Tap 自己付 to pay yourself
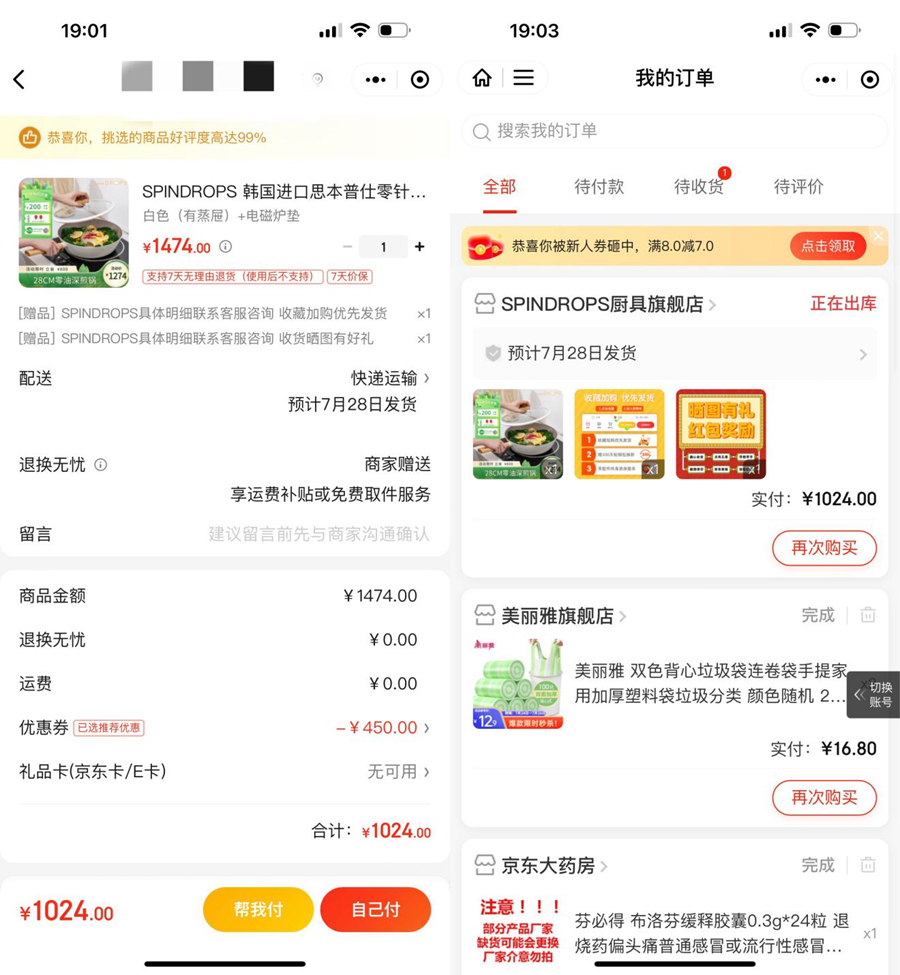This screenshot has width=900, height=975. tap(375, 910)
